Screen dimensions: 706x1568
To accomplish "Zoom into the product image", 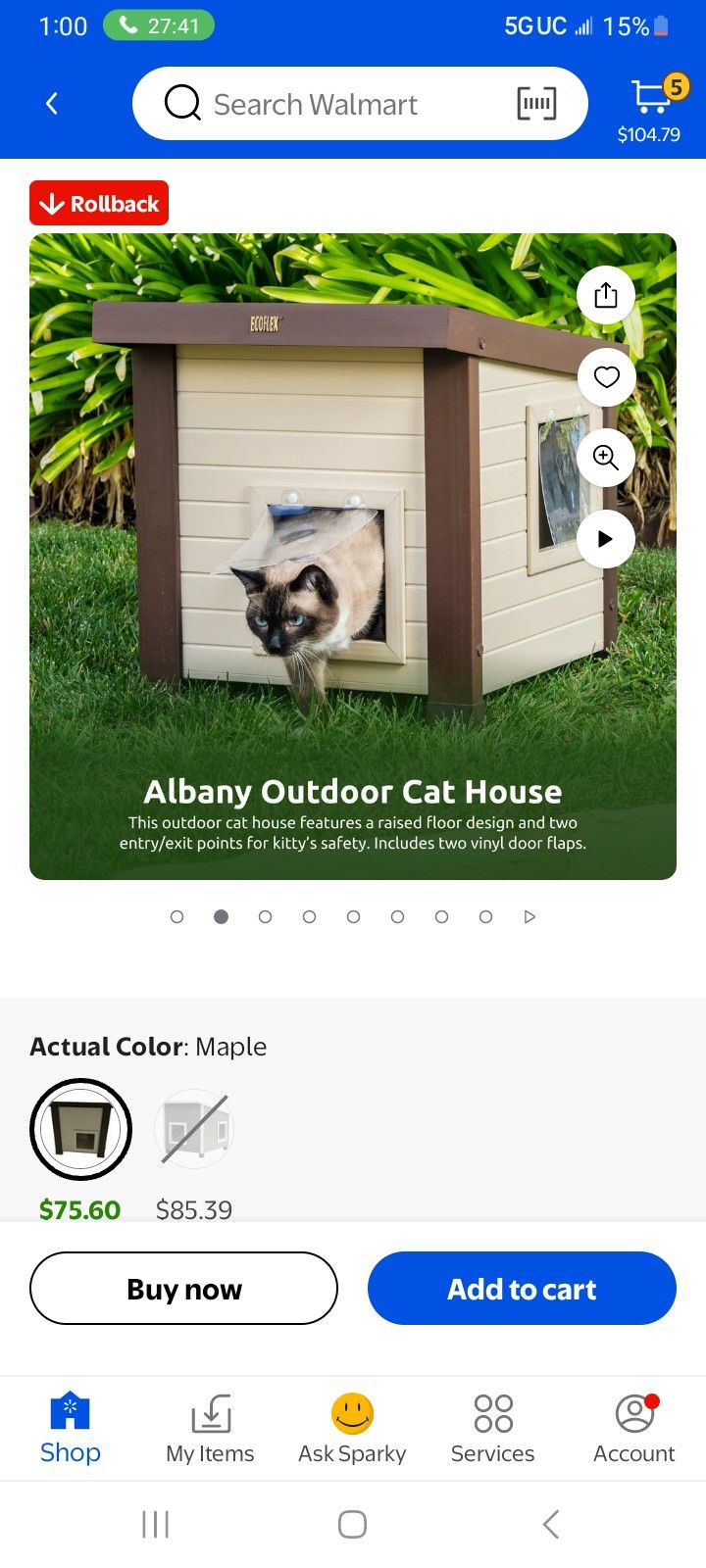I will 606,458.
